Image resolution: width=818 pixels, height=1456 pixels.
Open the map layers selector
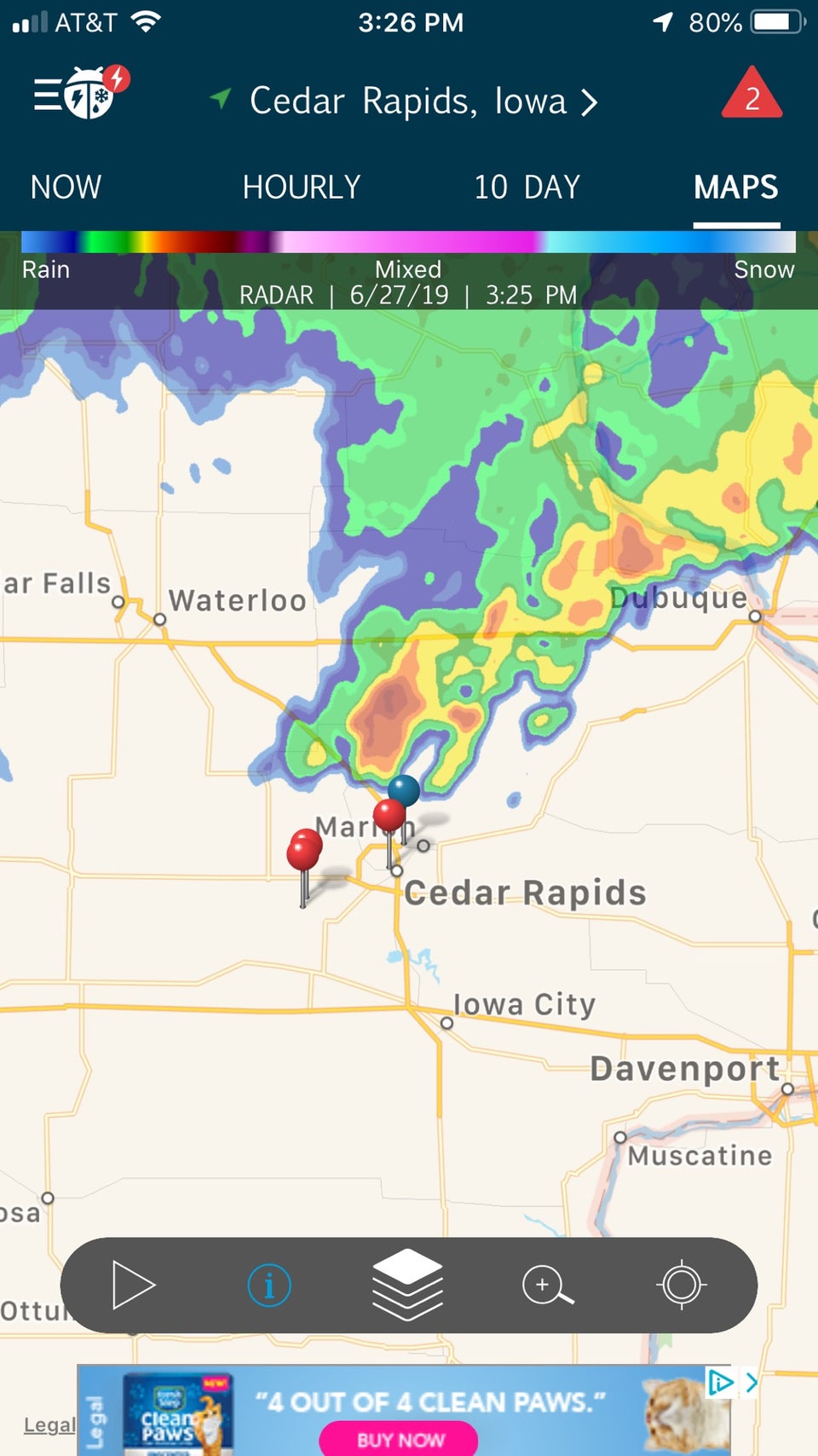tap(407, 1283)
